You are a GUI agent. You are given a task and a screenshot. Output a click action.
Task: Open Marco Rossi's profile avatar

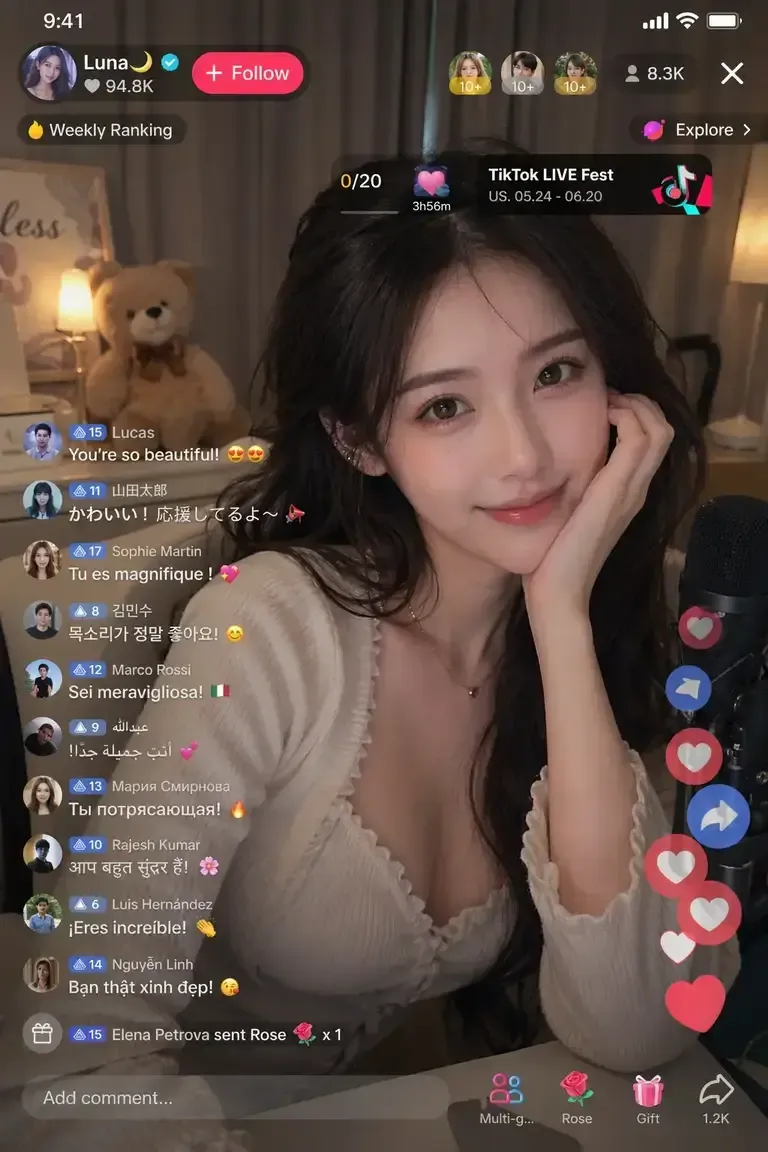click(x=42, y=679)
